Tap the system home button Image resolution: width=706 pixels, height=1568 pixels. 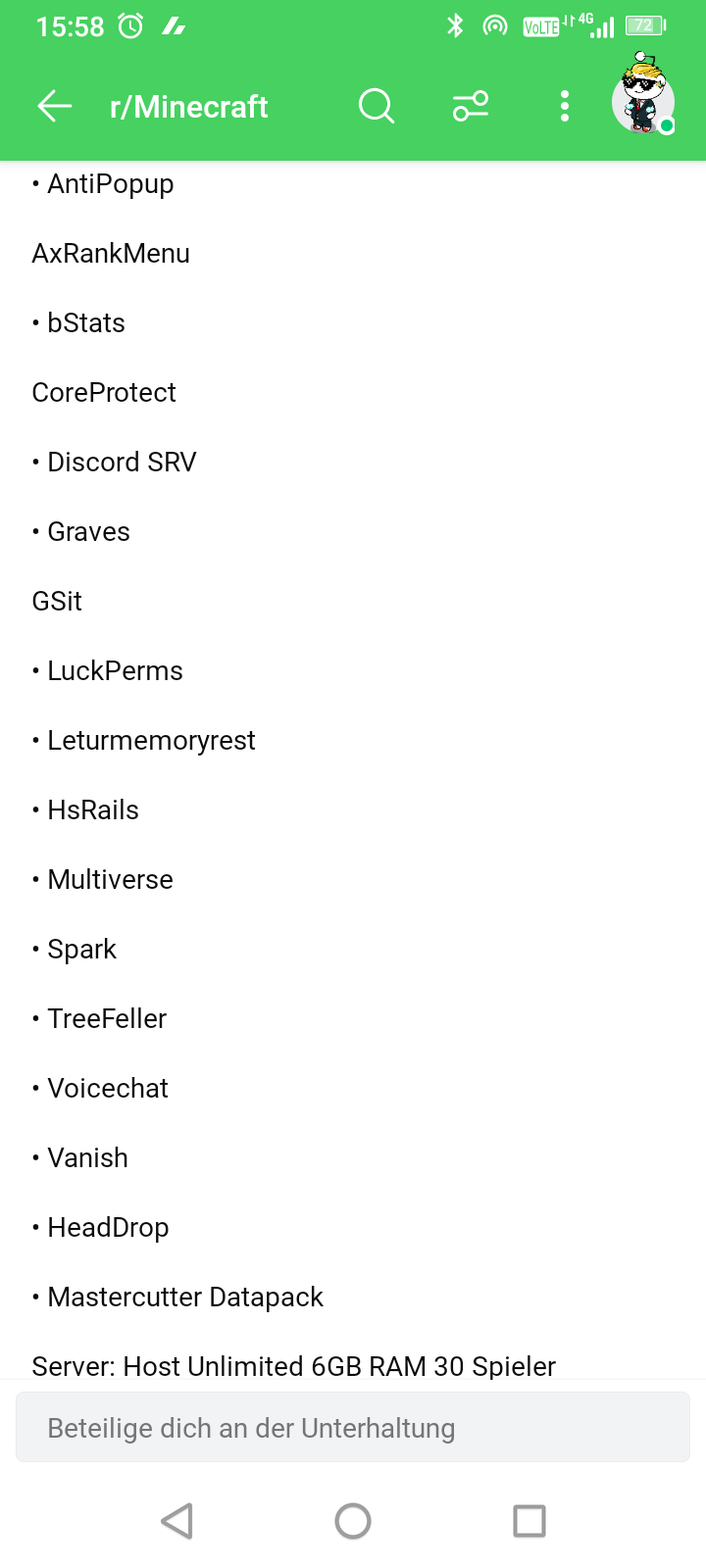[x=353, y=1521]
